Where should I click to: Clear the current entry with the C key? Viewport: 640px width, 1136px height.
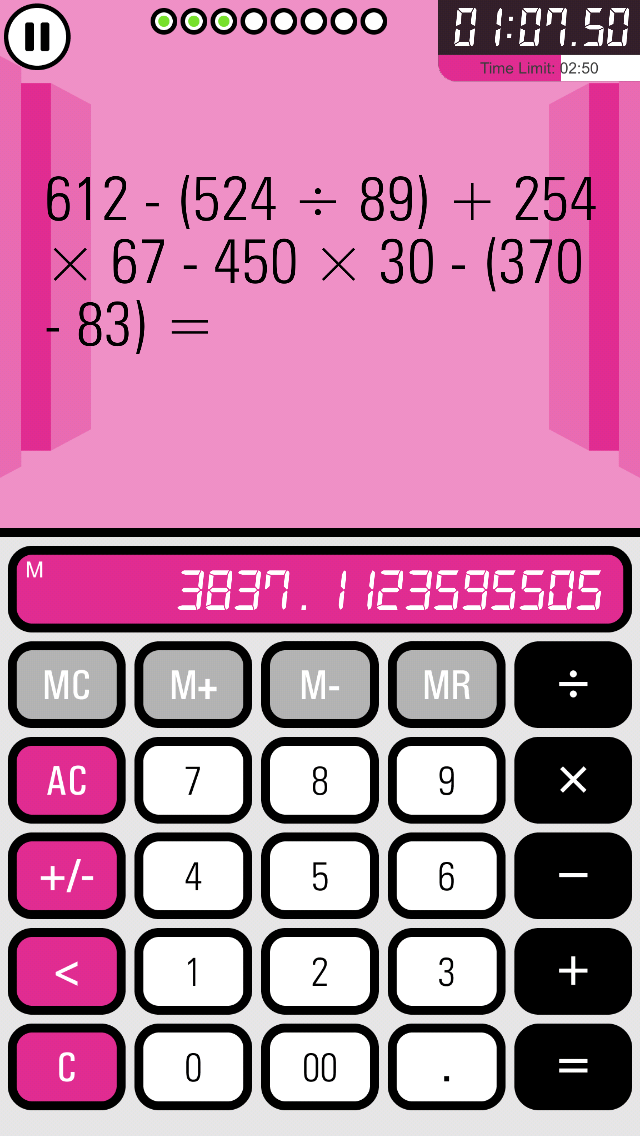[x=67, y=1067]
